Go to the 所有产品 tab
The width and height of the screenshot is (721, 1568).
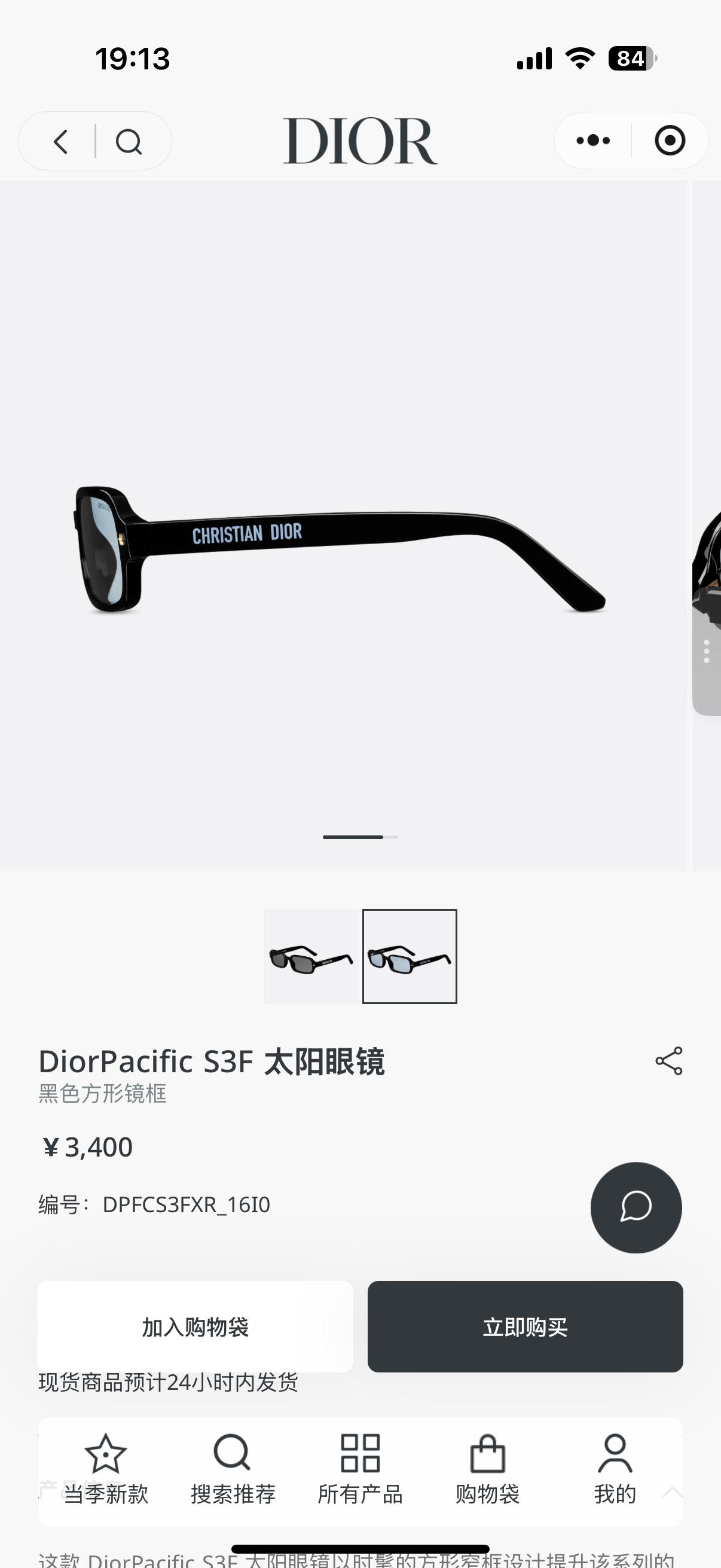[x=359, y=1468]
